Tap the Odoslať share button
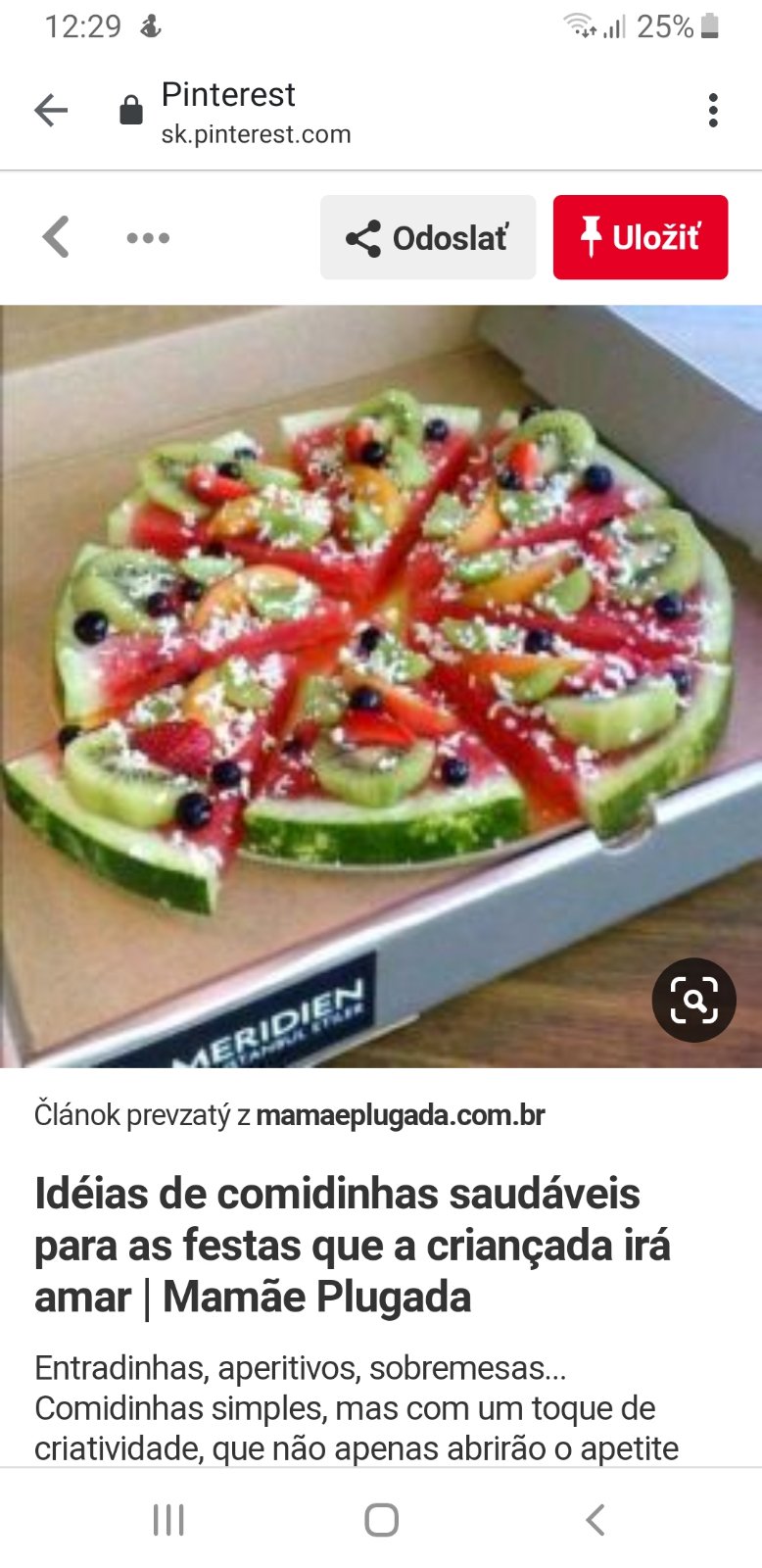 pos(428,237)
